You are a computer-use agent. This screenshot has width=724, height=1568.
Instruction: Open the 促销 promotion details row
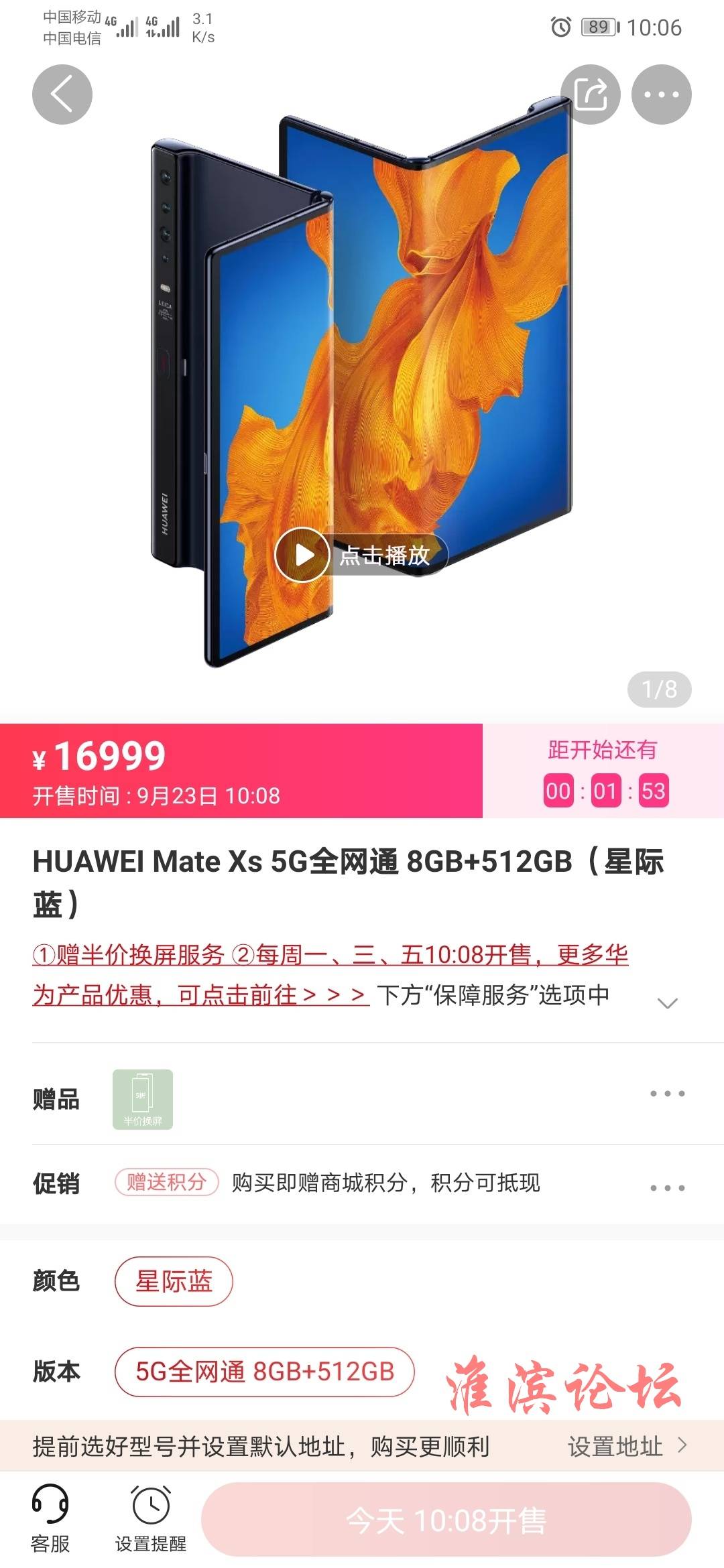click(362, 1183)
